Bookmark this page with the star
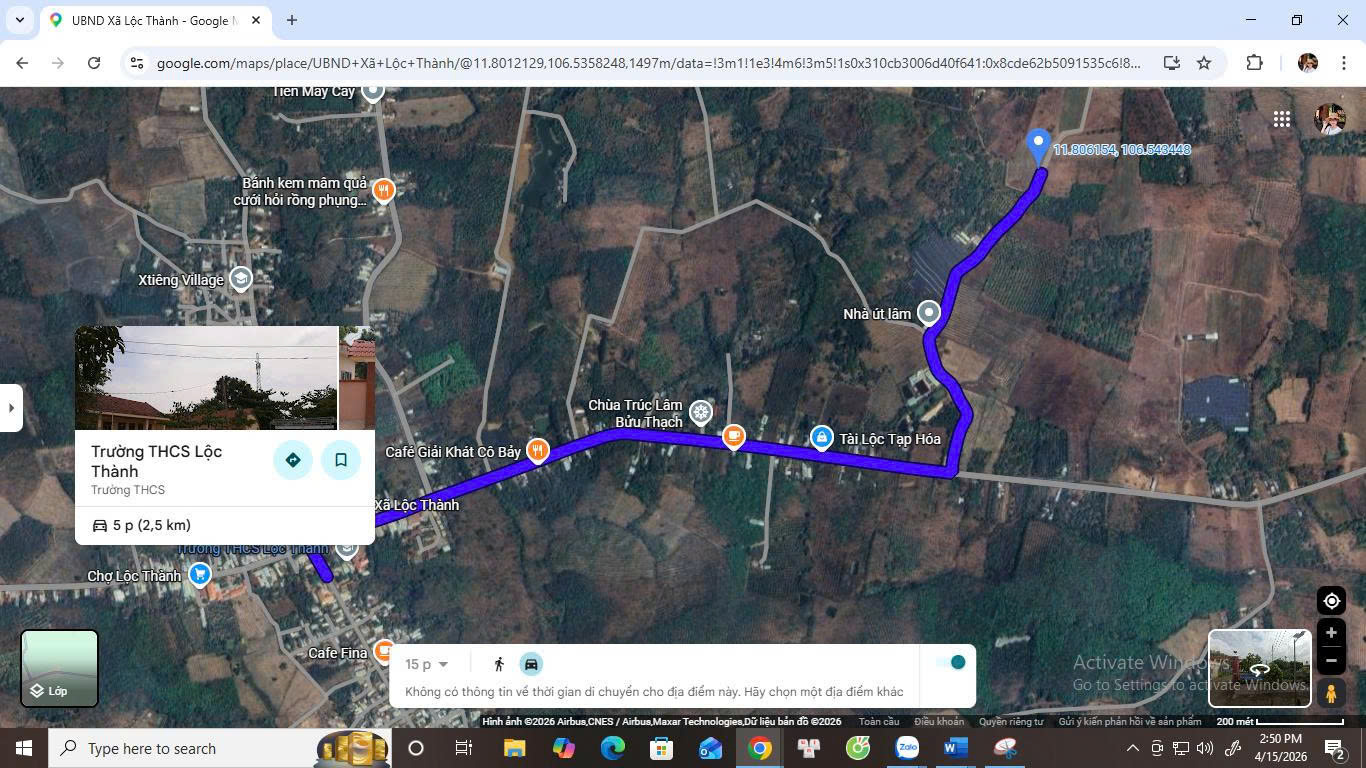This screenshot has height=768, width=1366. click(1204, 63)
